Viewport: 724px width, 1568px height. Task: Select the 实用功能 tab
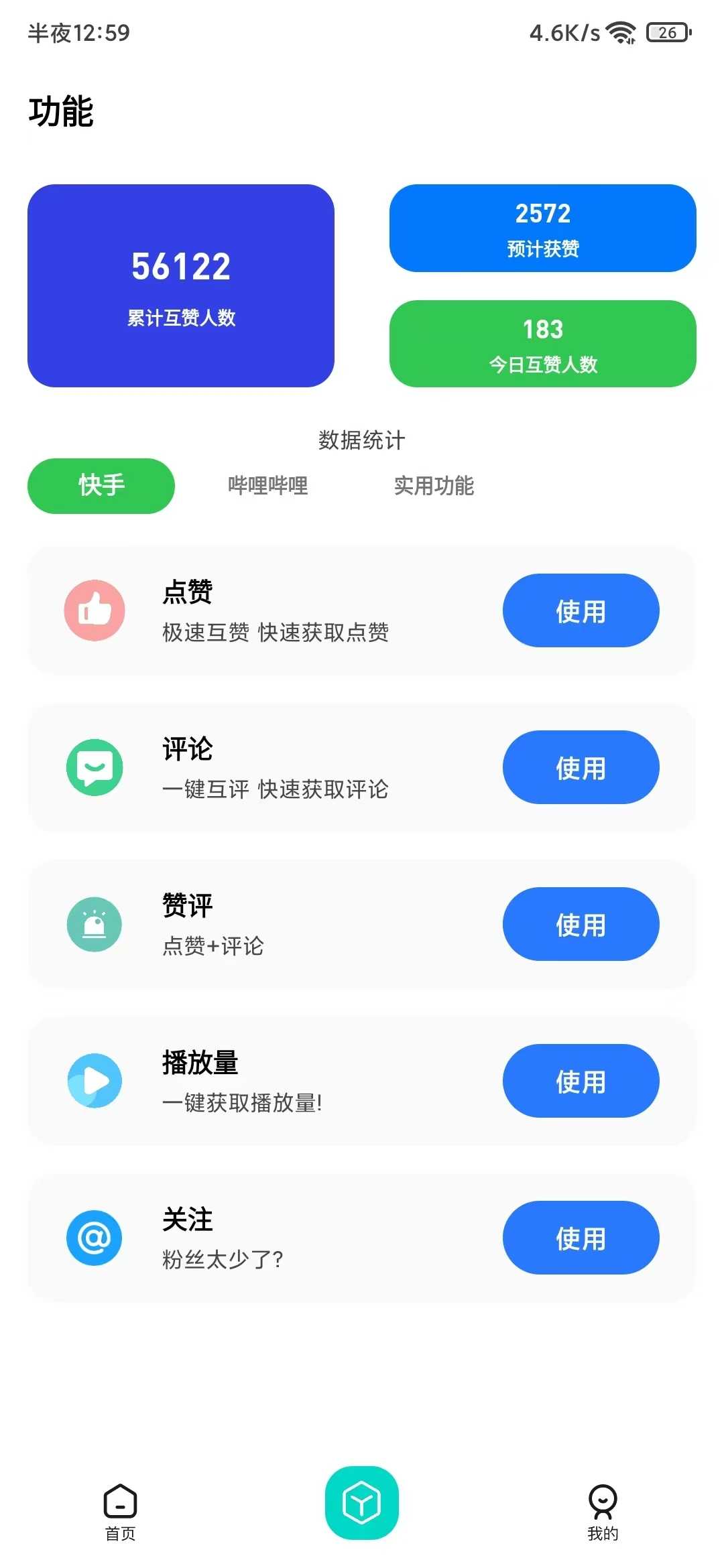[434, 486]
